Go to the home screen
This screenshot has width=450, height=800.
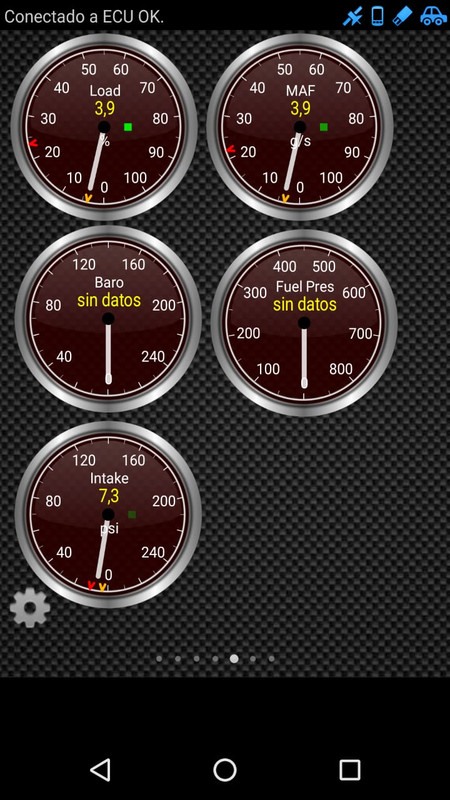pos(225,769)
